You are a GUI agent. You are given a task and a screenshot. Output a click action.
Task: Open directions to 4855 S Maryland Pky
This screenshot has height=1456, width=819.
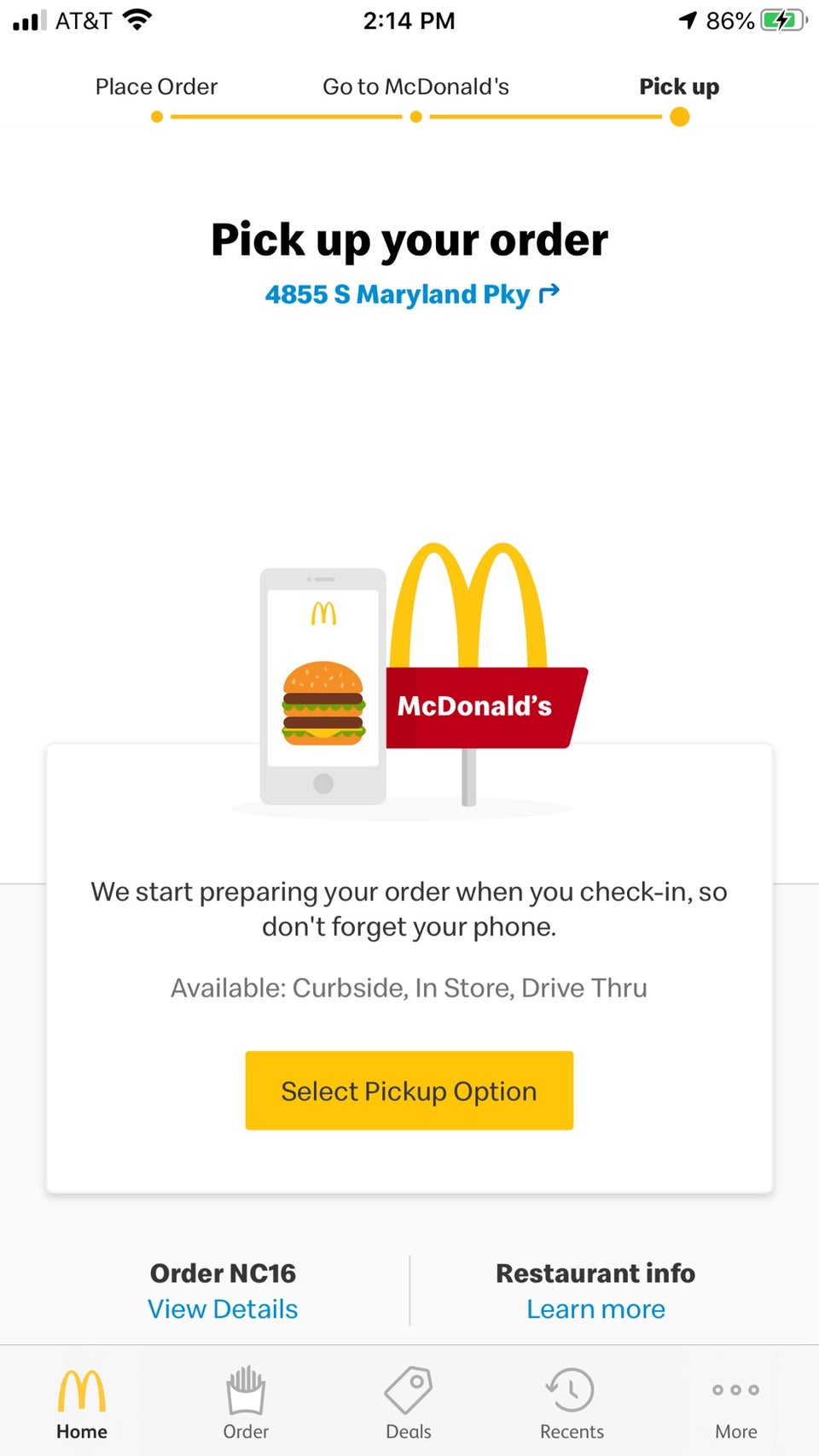(411, 294)
